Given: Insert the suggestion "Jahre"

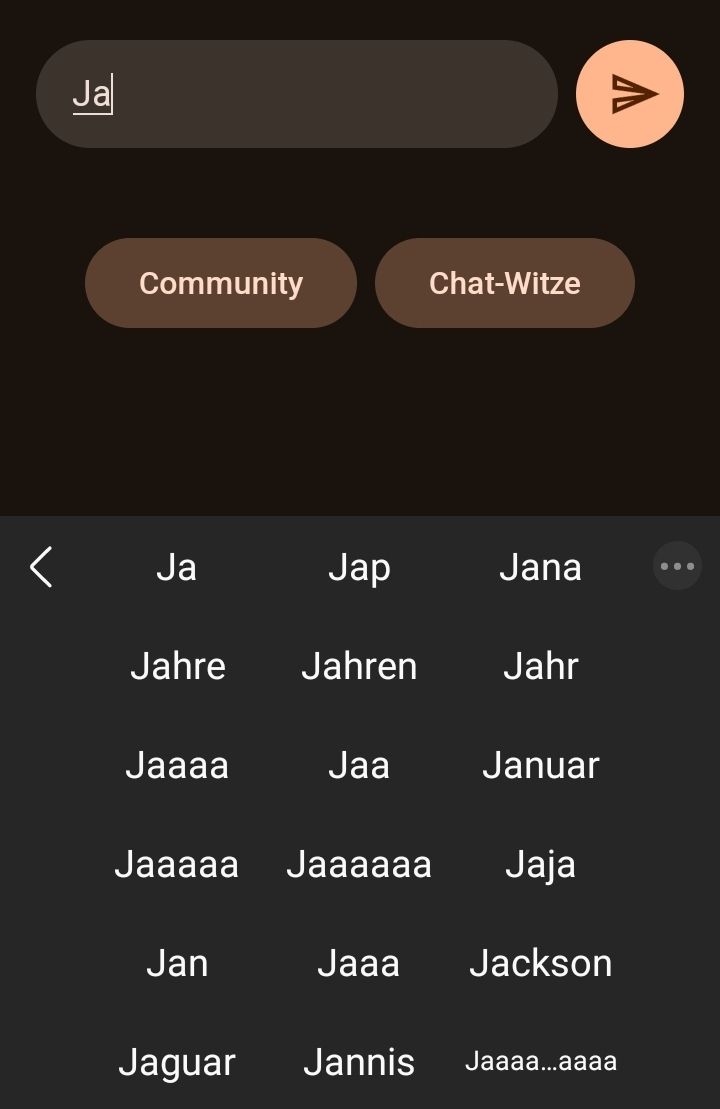Looking at the screenshot, I should [178, 666].
